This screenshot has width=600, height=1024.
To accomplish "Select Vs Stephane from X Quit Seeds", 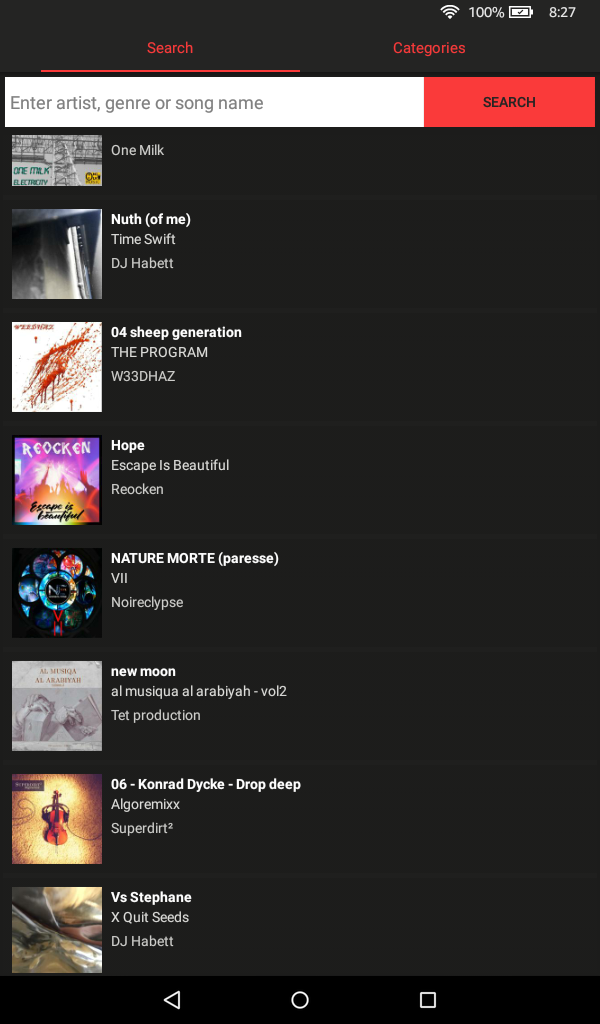I will coord(300,929).
